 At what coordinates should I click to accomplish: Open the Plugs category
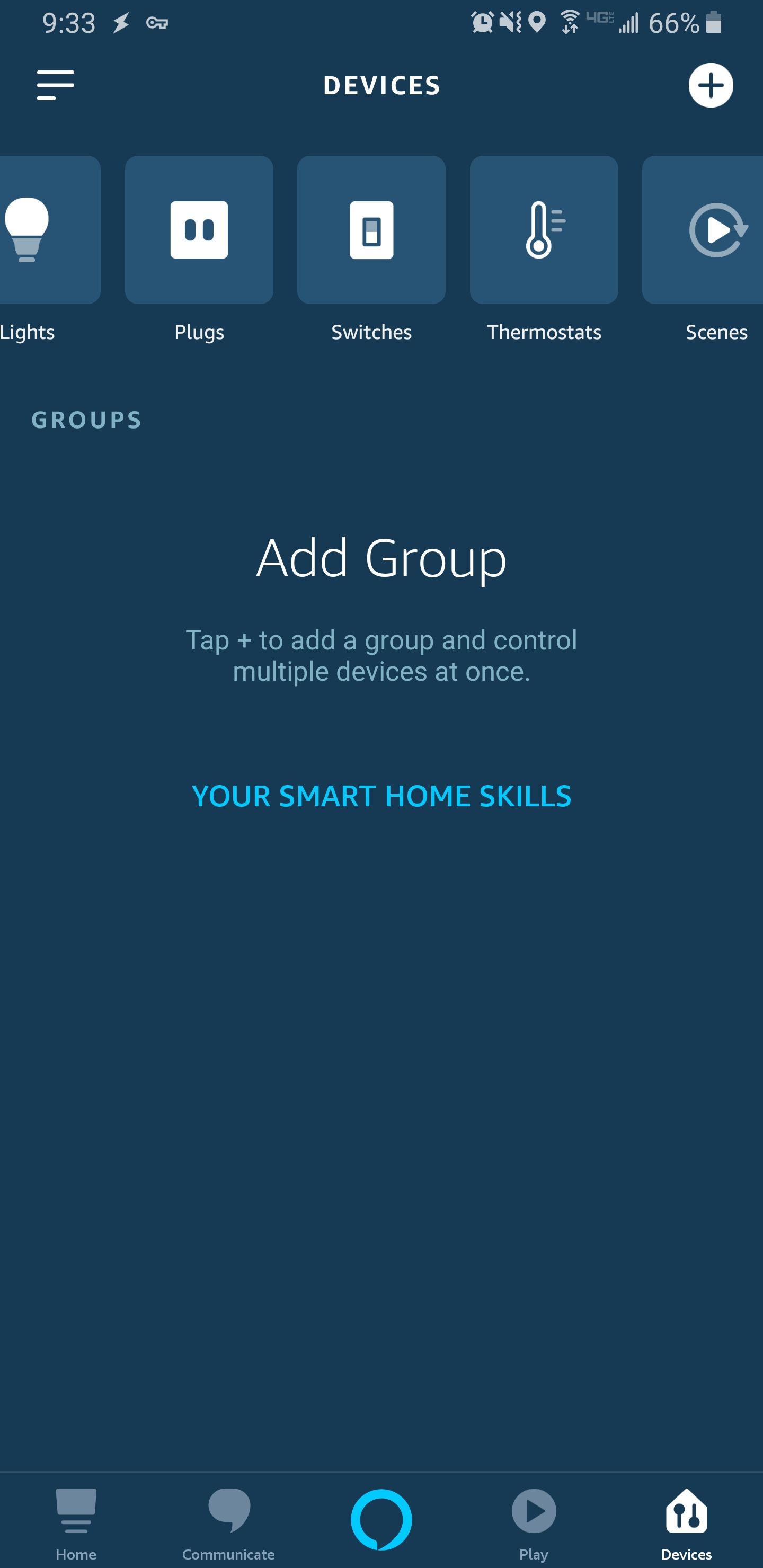199,230
